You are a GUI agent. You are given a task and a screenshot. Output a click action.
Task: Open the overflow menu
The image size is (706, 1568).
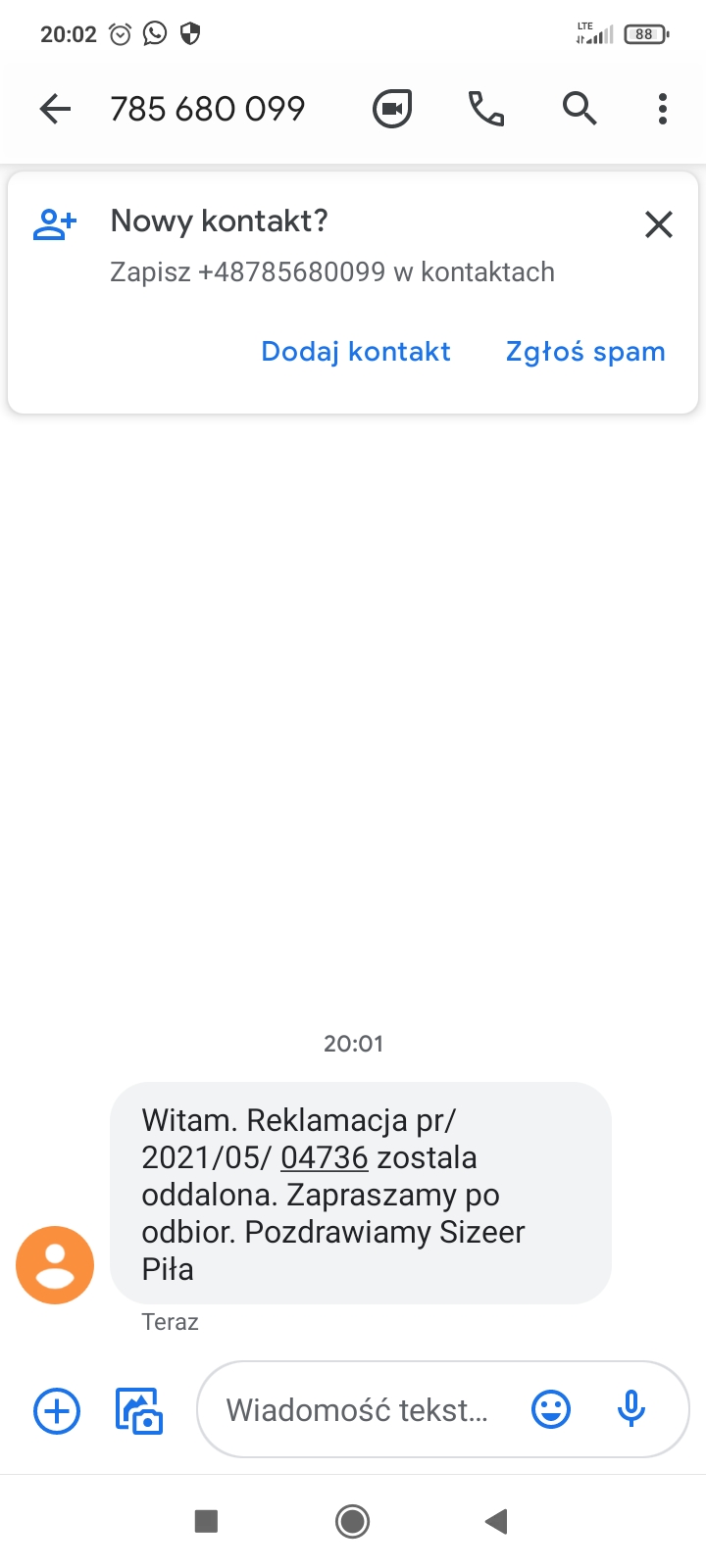(663, 109)
